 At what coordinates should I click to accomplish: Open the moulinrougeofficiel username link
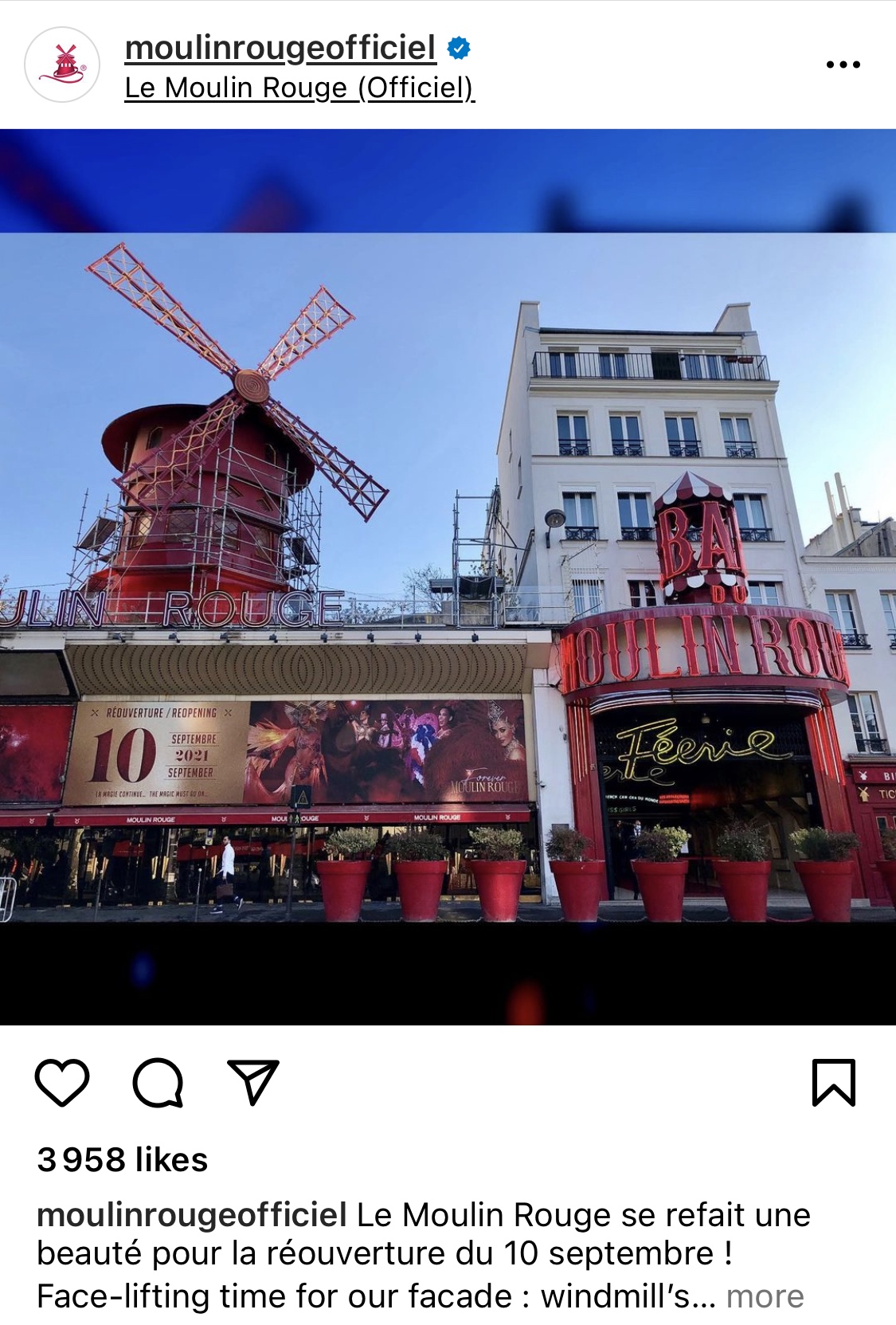coord(280,48)
